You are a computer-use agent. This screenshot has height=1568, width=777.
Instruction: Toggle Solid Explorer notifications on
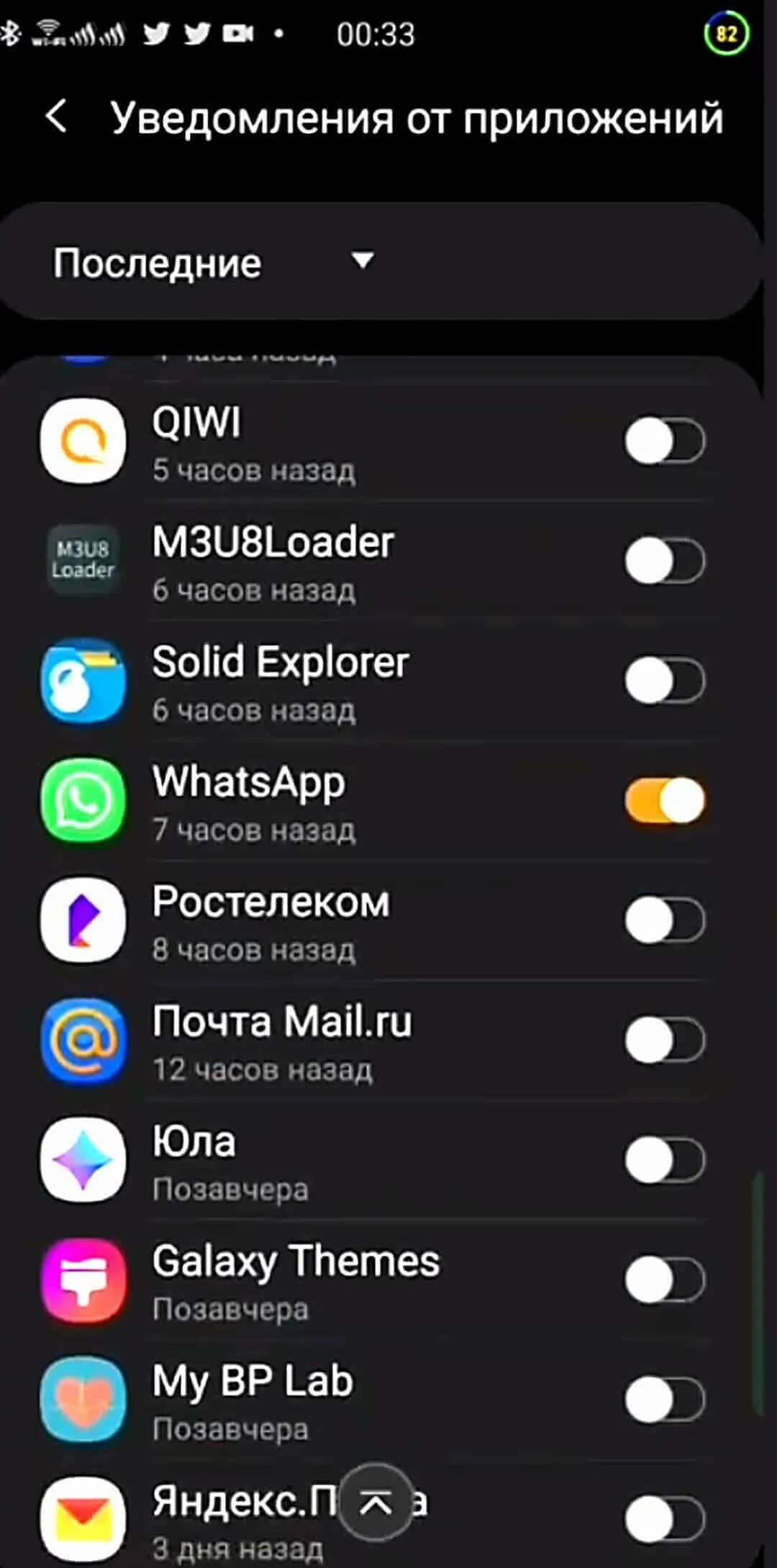point(665,681)
